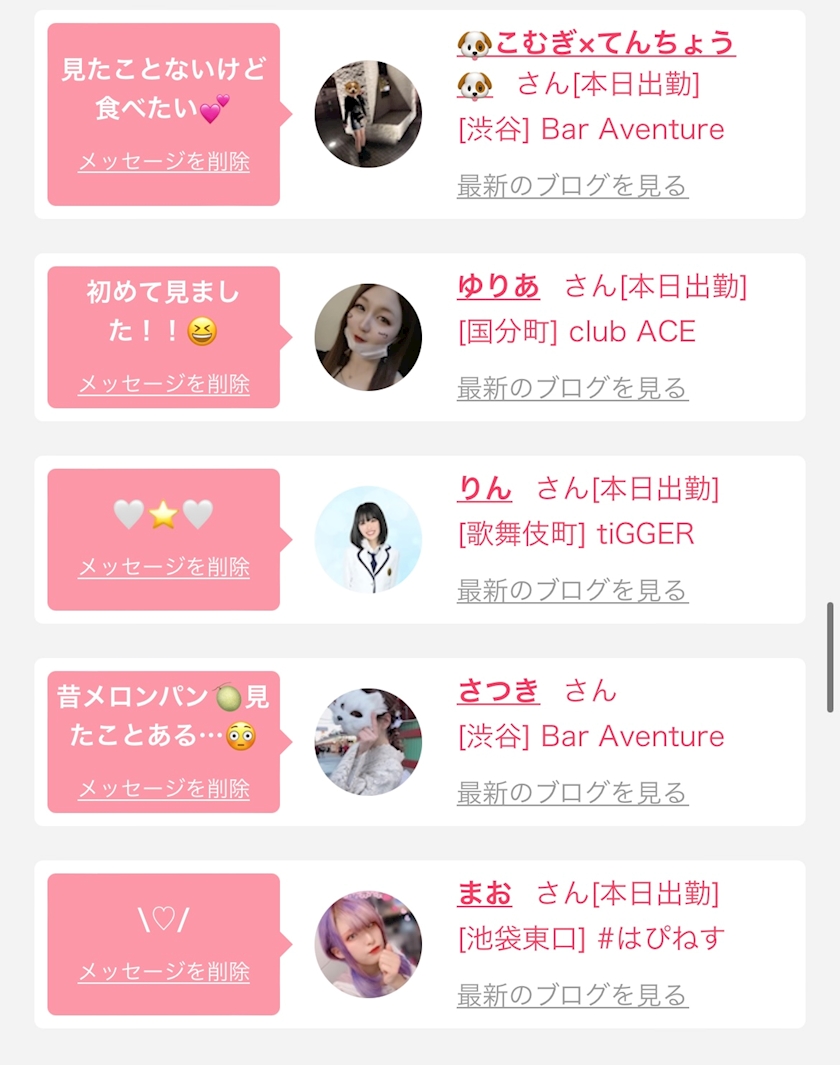View latest blog of こむぎ×てんちょう
Image resolution: width=840 pixels, height=1065 pixels.
[x=572, y=186]
